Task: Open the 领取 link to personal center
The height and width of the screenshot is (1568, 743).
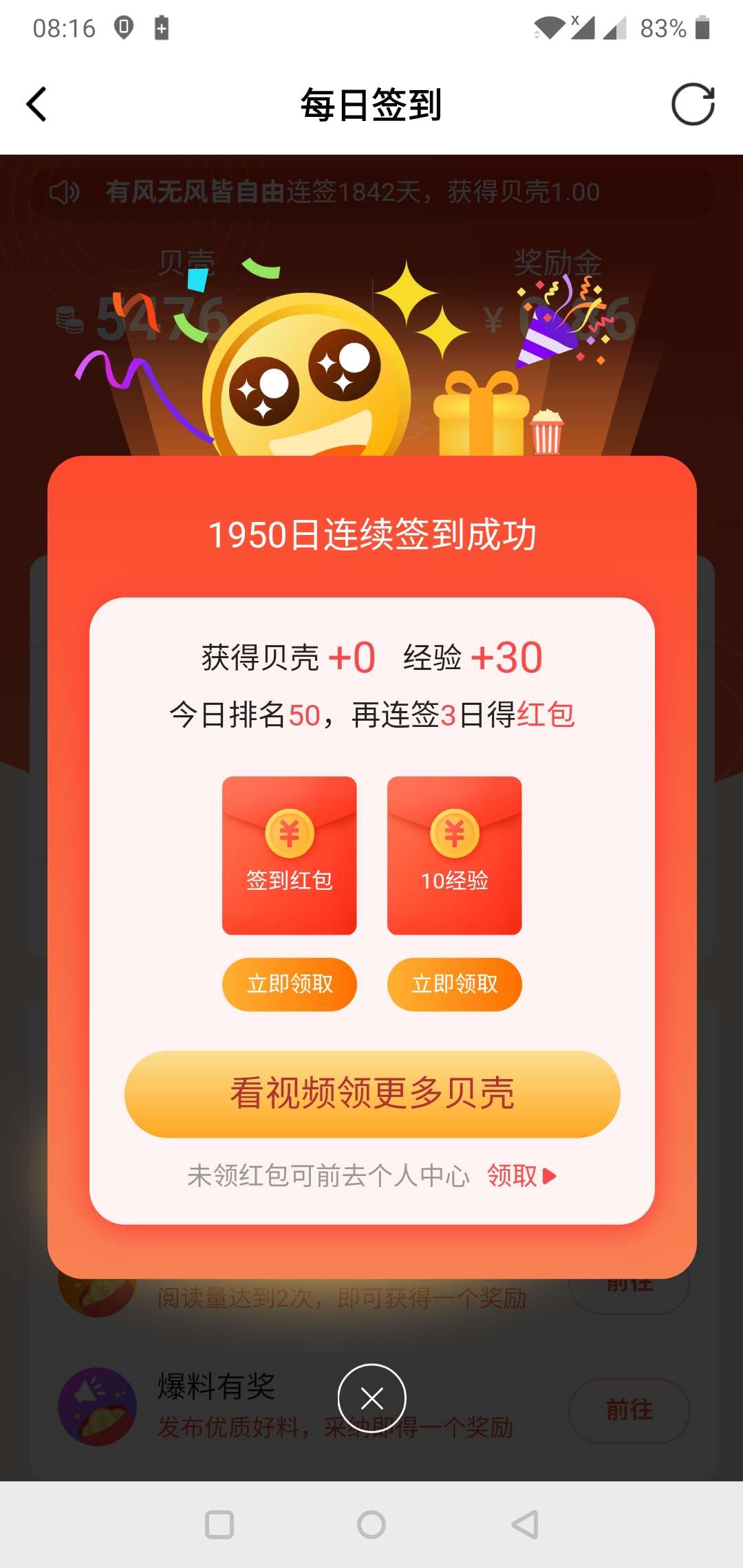Action: [520, 1176]
